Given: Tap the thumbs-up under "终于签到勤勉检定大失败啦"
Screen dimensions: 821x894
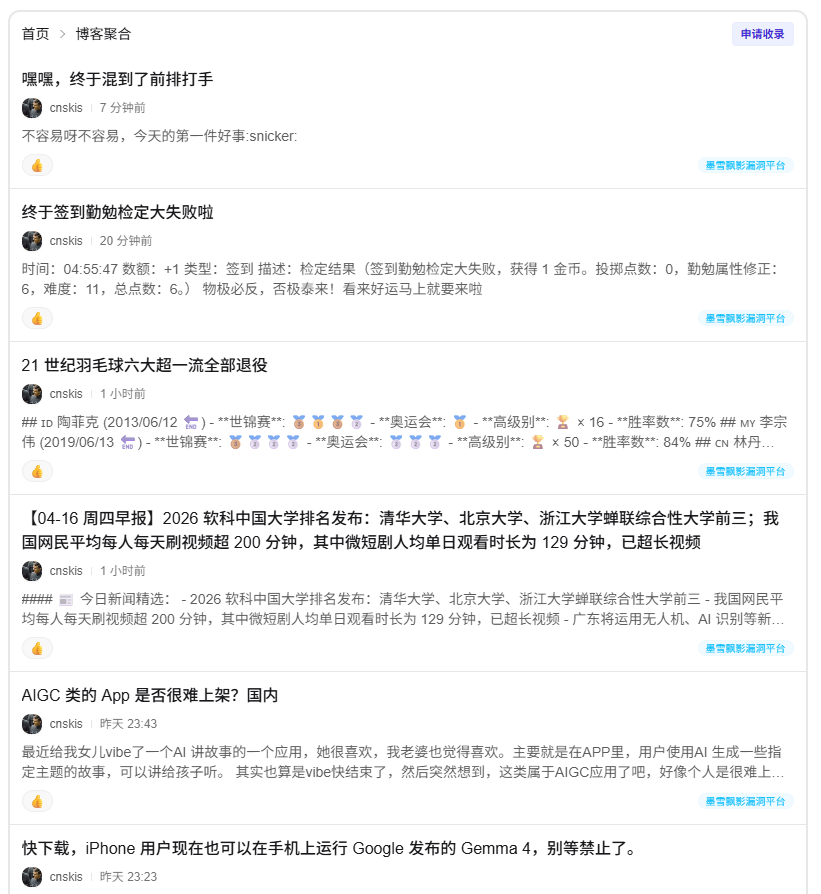Looking at the screenshot, I should (x=37, y=318).
